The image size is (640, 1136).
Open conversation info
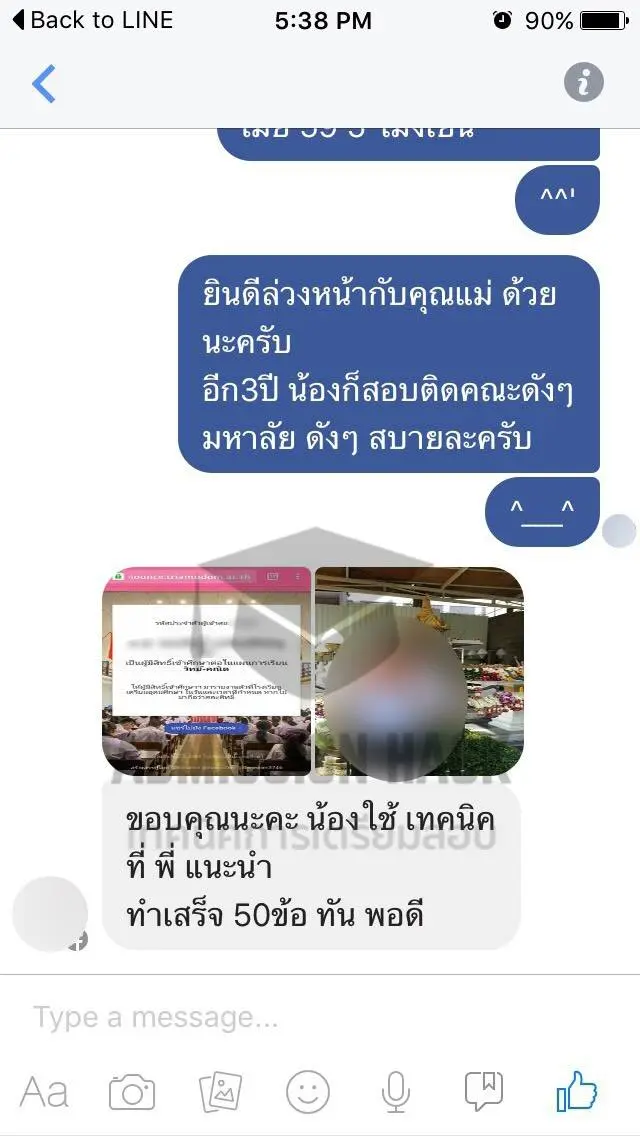click(583, 82)
